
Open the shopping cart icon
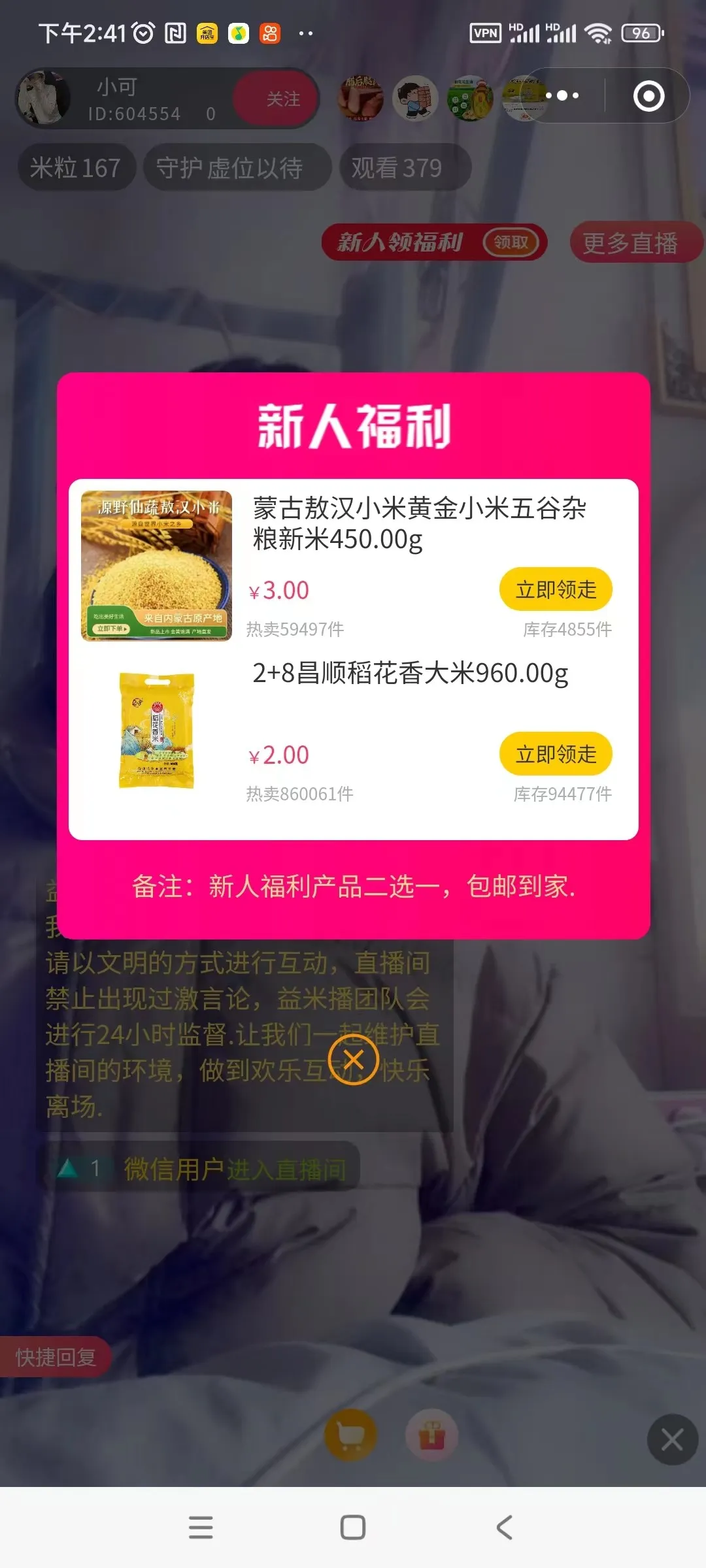point(351,1435)
